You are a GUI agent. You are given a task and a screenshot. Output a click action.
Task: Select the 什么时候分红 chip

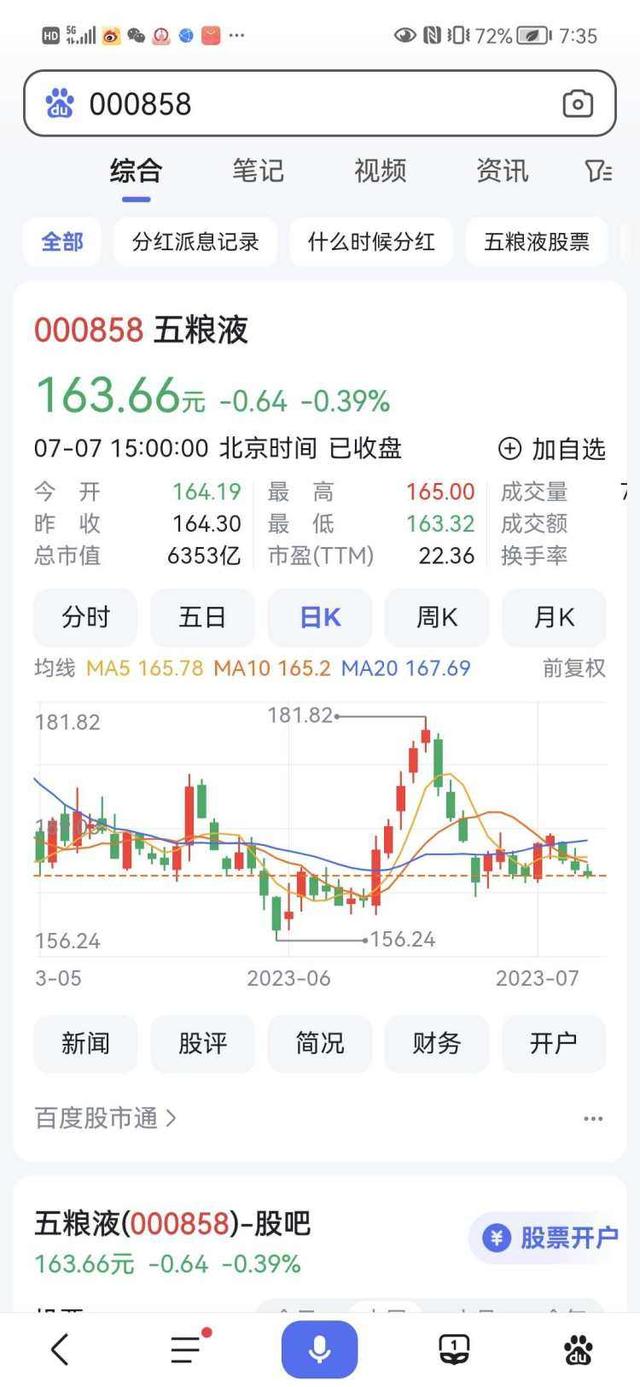371,242
